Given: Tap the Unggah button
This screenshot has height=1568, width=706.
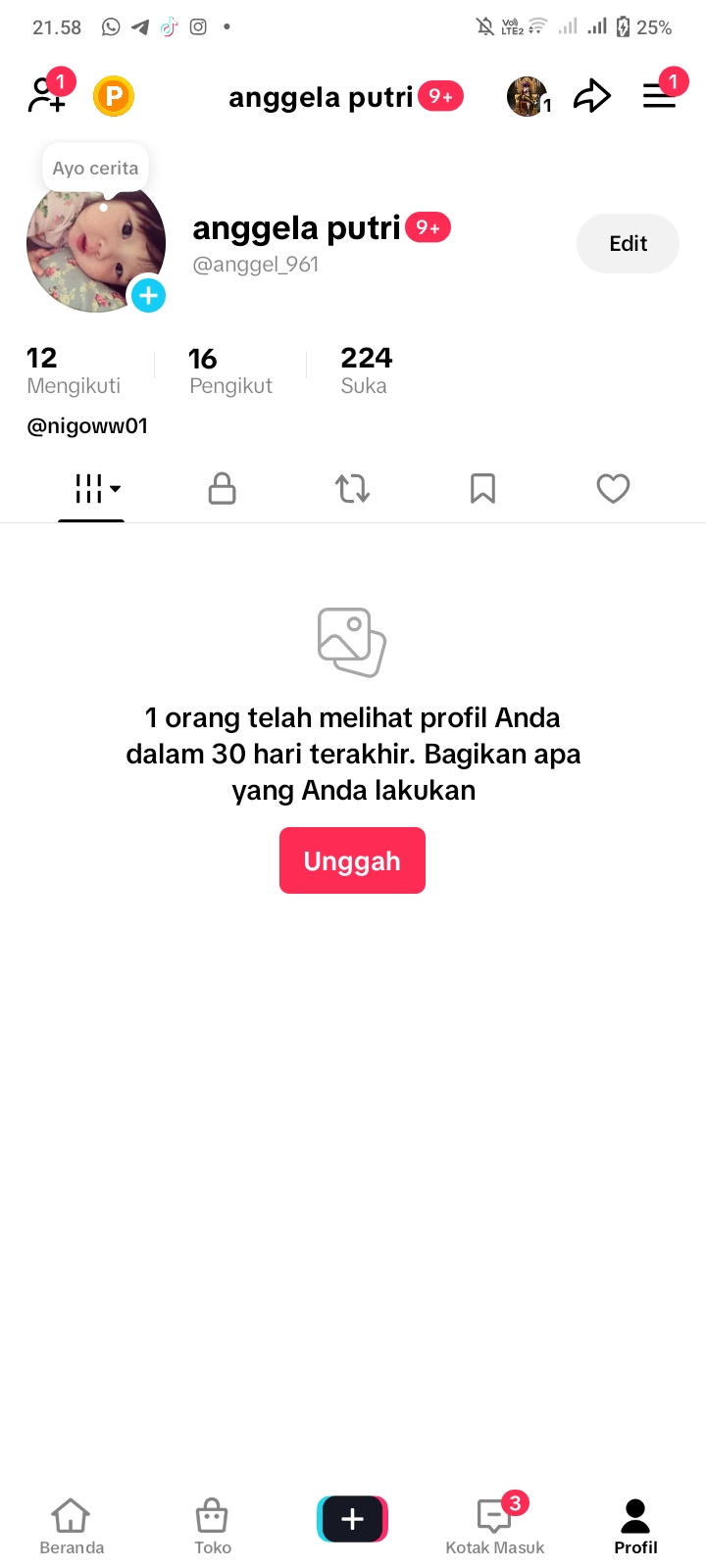Looking at the screenshot, I should [352, 860].
